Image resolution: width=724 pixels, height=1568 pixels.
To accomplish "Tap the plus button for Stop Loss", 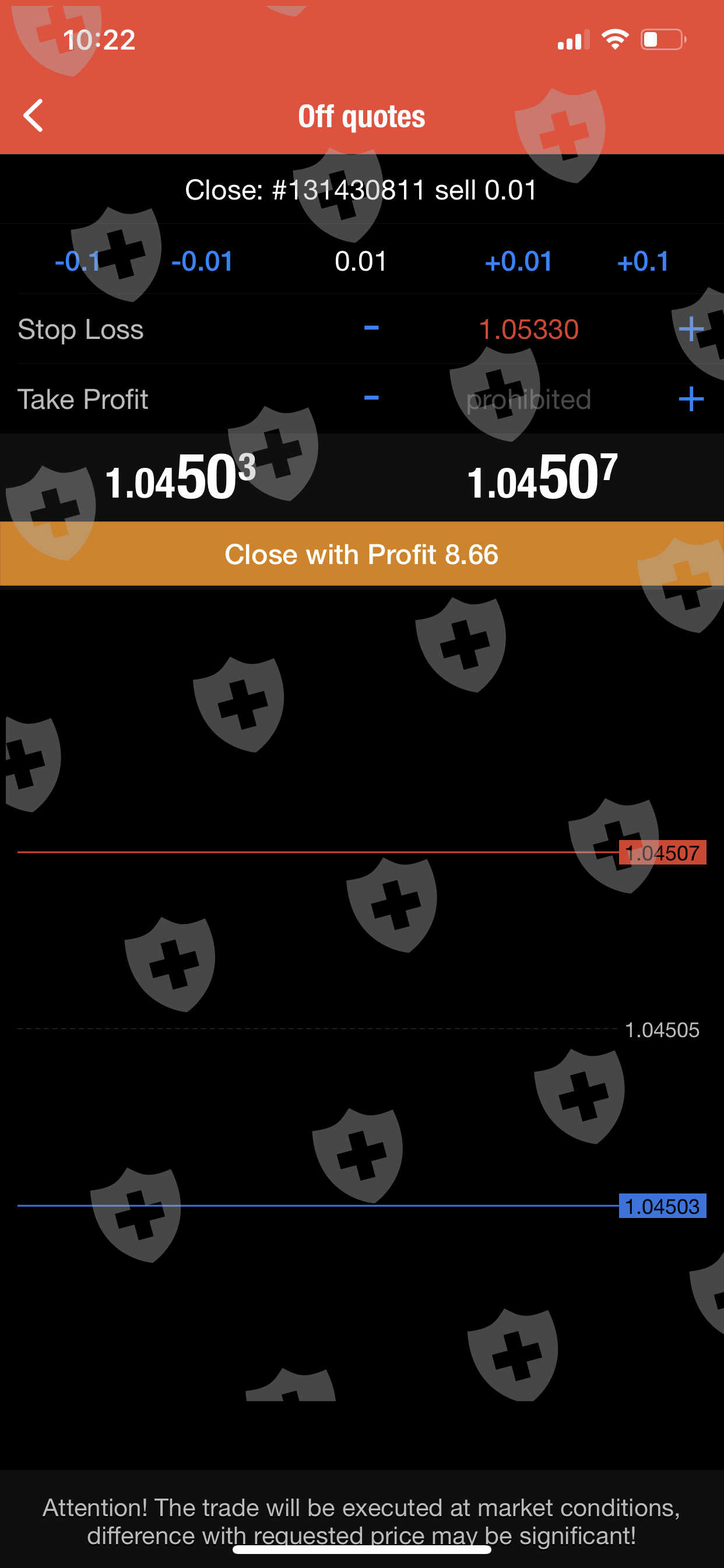I will point(691,330).
